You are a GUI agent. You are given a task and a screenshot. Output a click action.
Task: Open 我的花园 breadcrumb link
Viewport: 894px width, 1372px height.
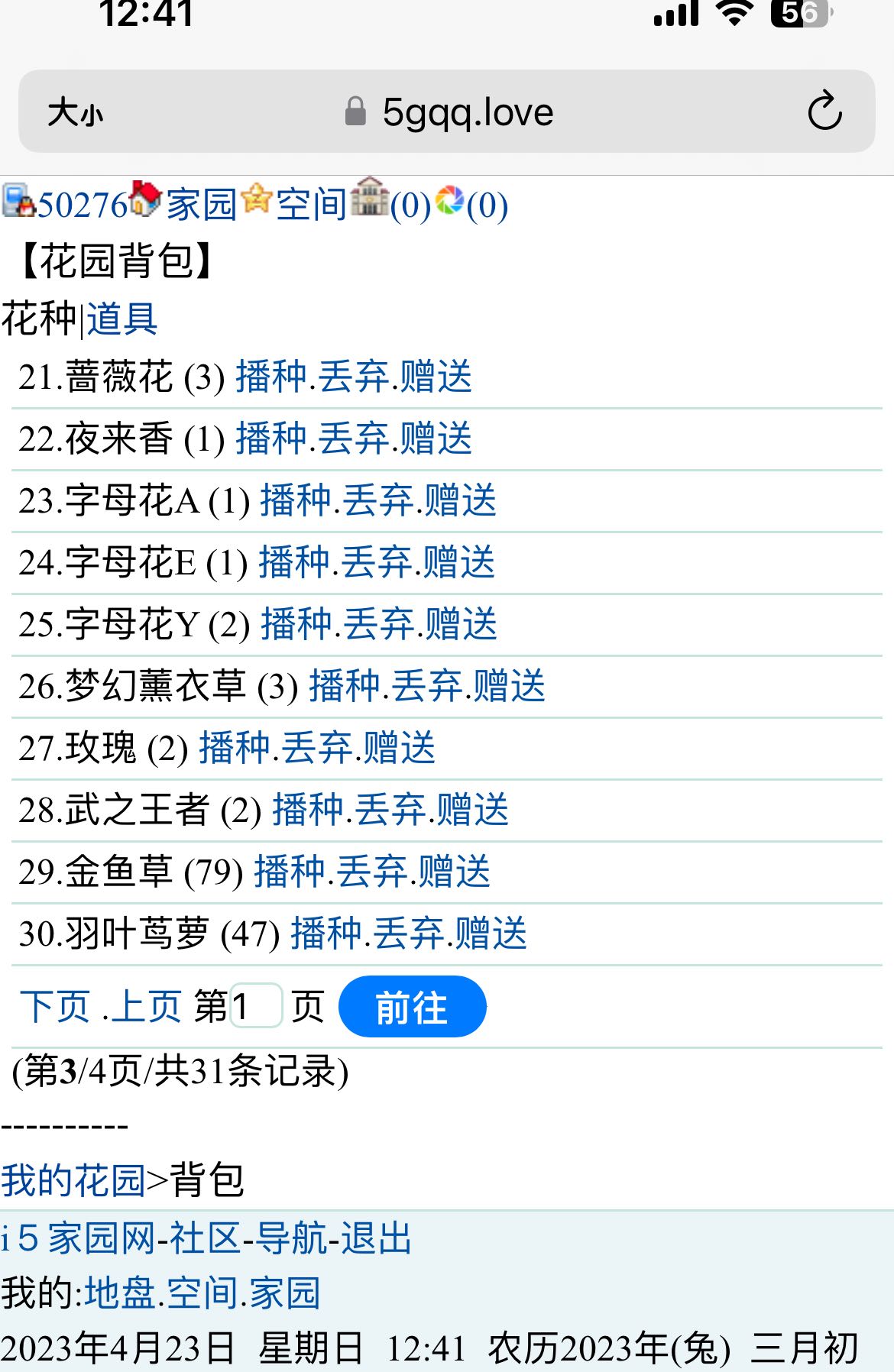tap(73, 1180)
